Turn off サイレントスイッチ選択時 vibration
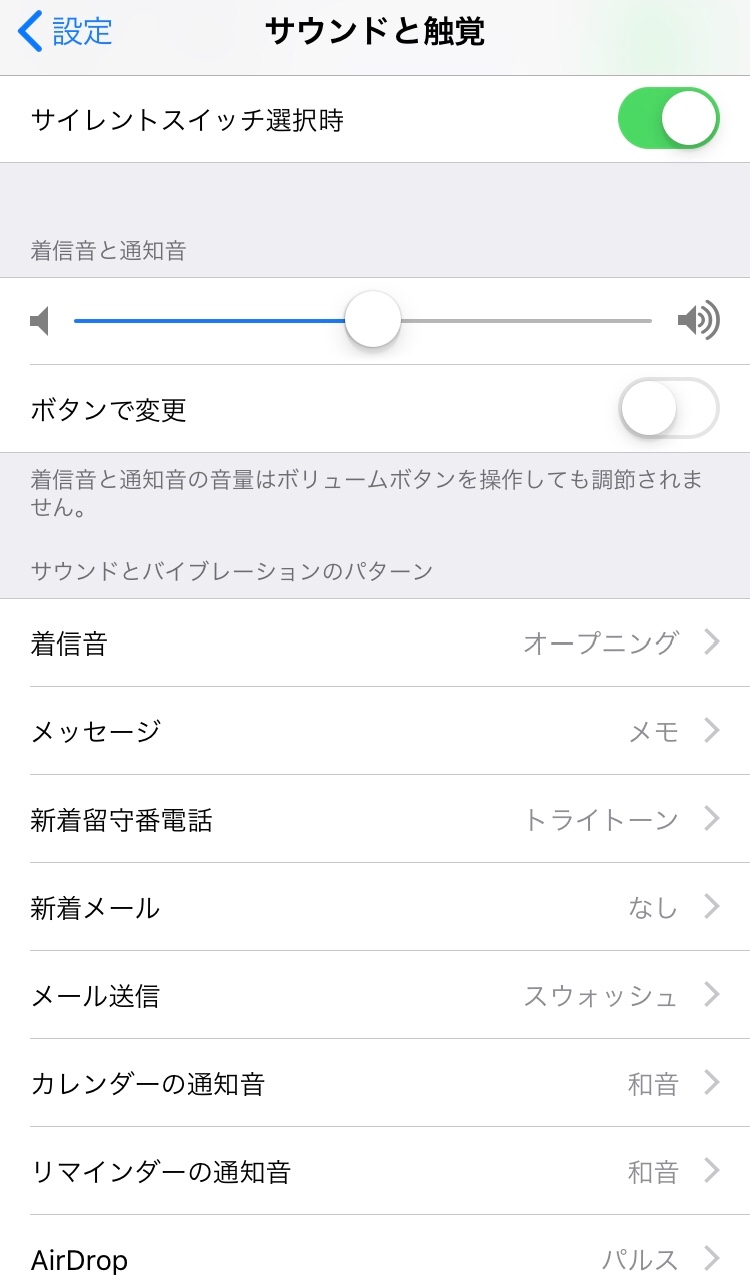This screenshot has height=1281, width=750. coord(668,119)
